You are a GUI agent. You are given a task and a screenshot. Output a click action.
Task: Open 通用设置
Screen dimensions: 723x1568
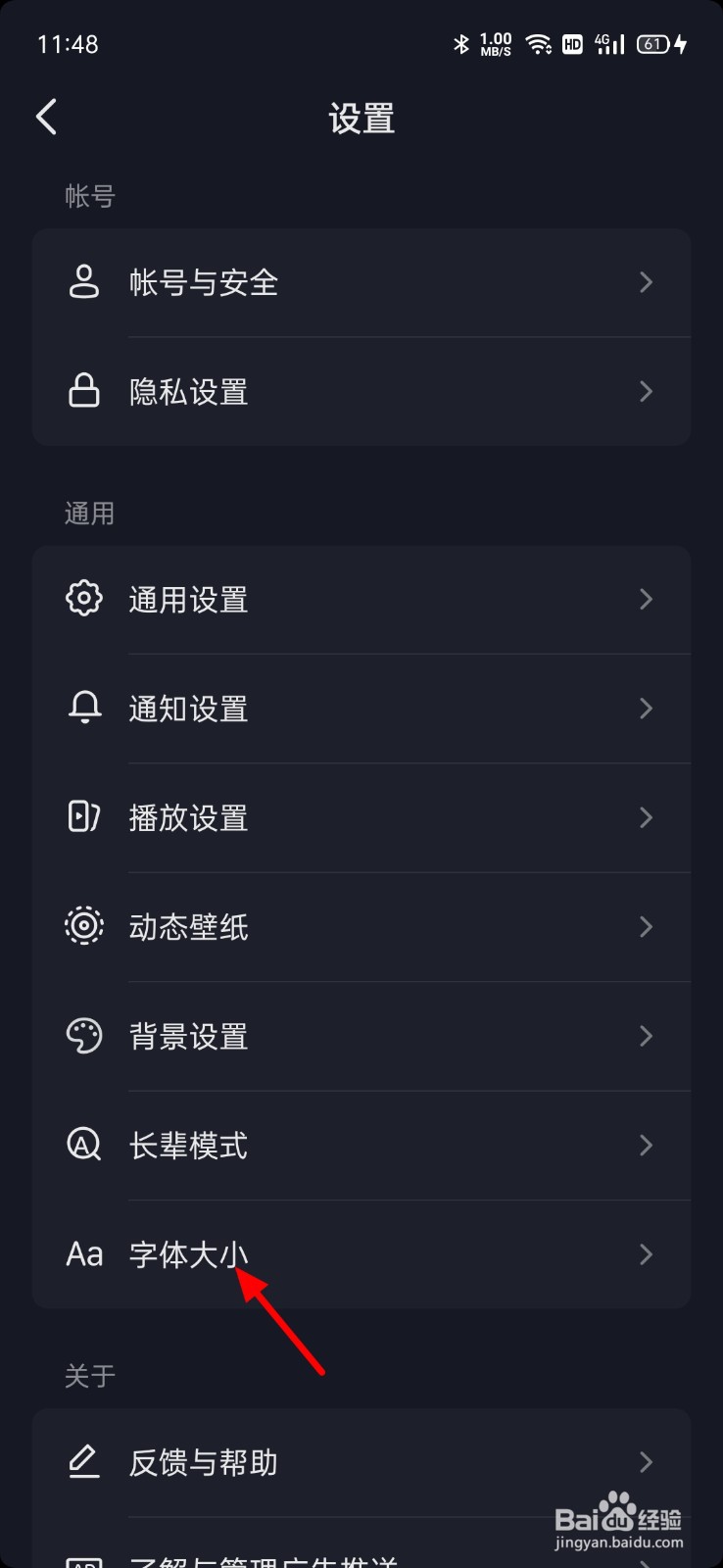[x=361, y=600]
